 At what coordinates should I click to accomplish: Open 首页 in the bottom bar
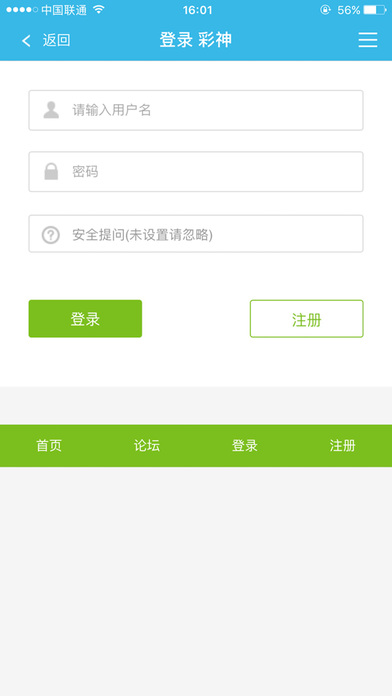[x=49, y=446]
